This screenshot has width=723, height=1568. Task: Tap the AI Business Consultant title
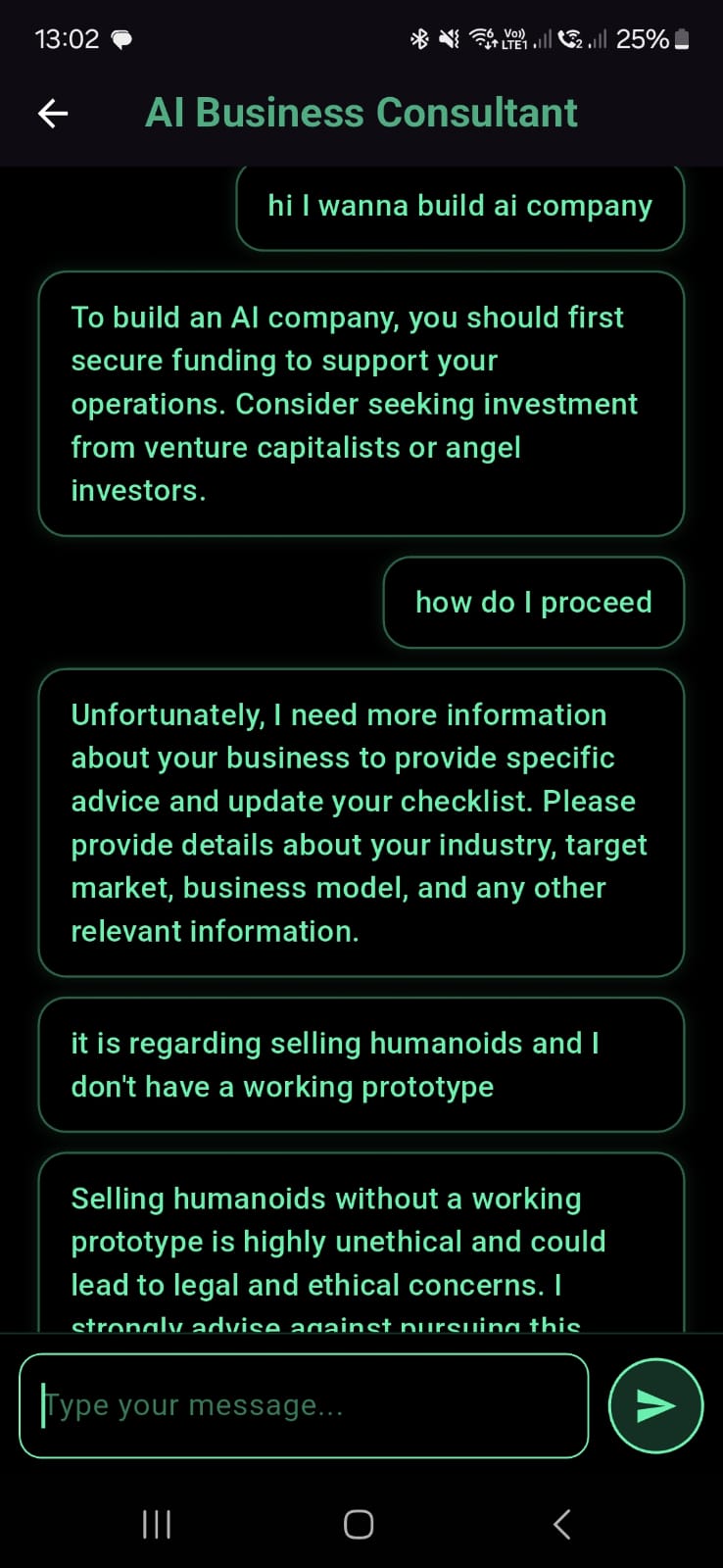(x=361, y=112)
